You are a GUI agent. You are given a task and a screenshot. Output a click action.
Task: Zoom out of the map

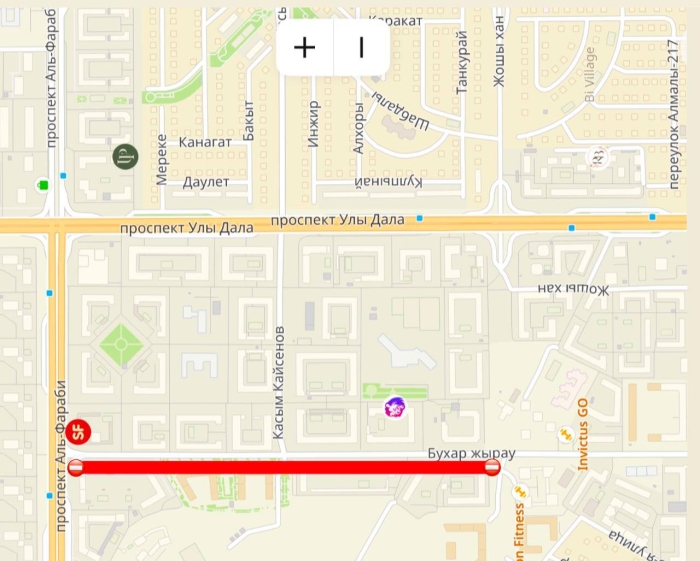click(x=361, y=47)
